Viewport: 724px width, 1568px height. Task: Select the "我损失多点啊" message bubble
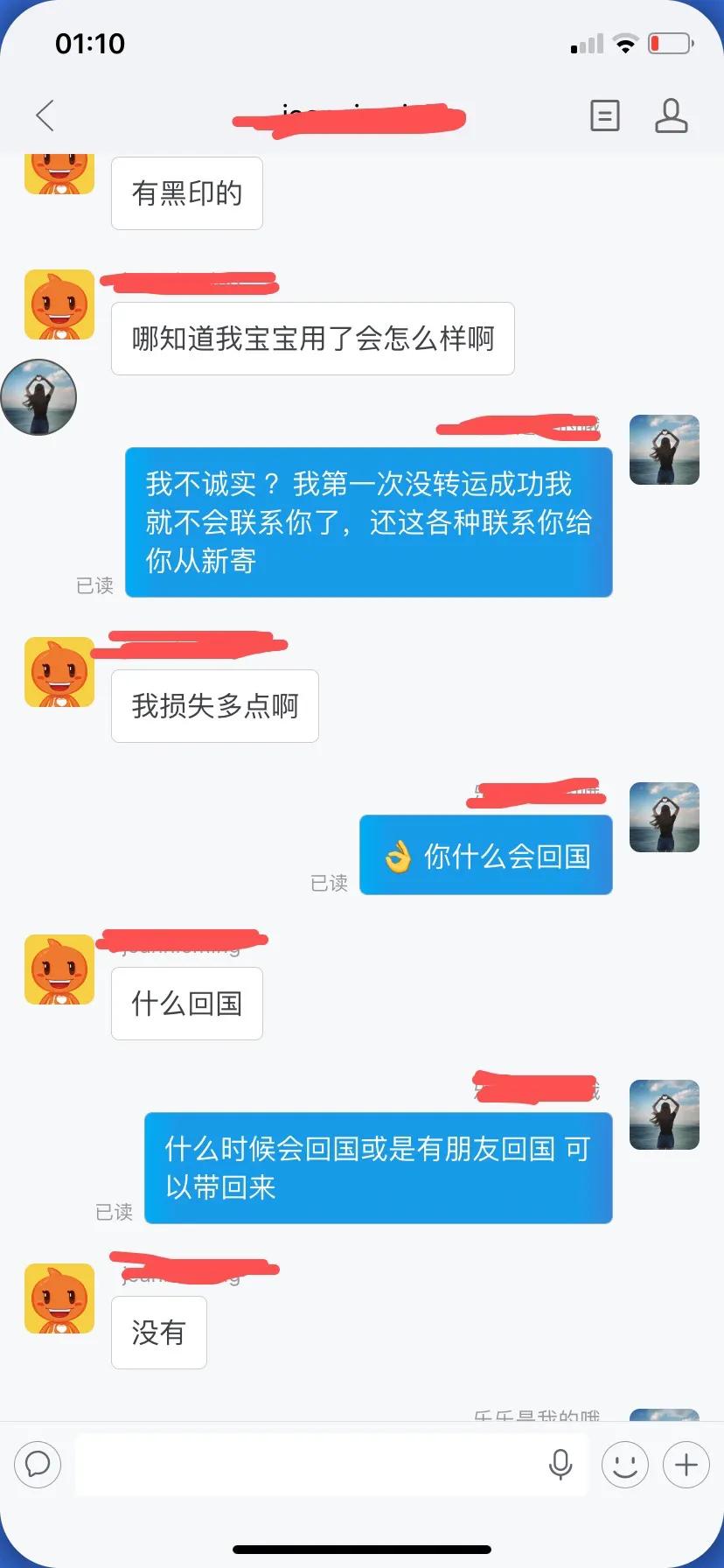213,705
